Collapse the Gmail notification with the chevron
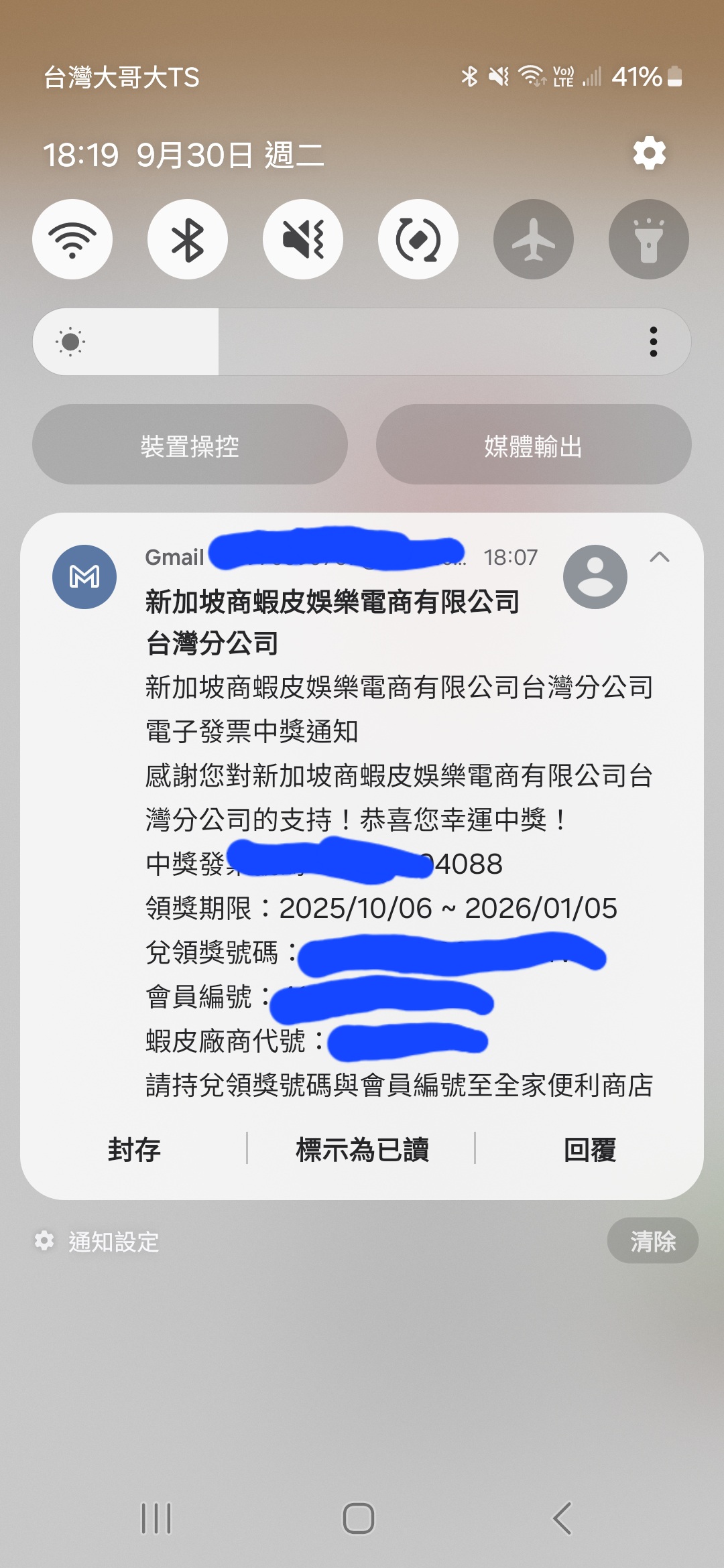This screenshot has width=724, height=1568. click(x=660, y=558)
